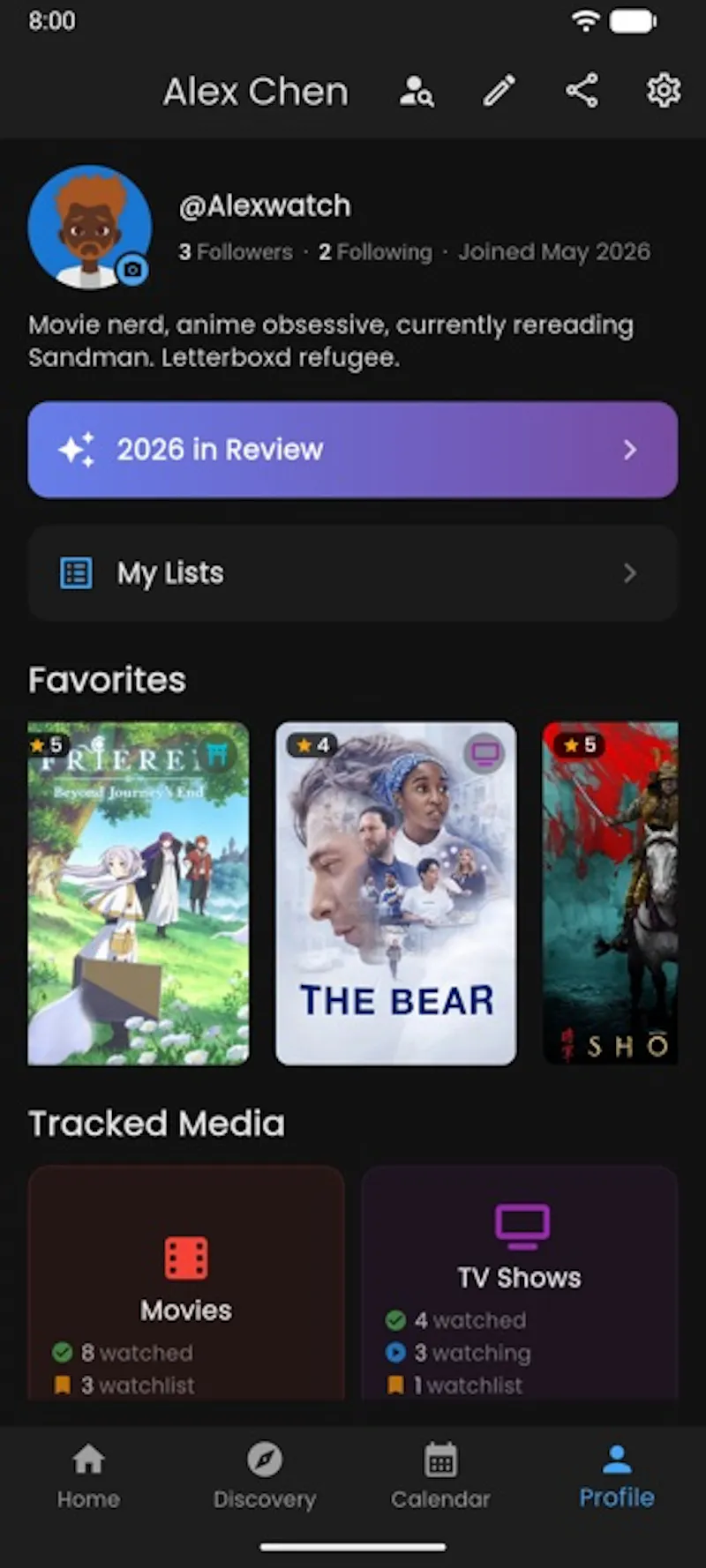View the 2 Following list

pyautogui.click(x=376, y=252)
